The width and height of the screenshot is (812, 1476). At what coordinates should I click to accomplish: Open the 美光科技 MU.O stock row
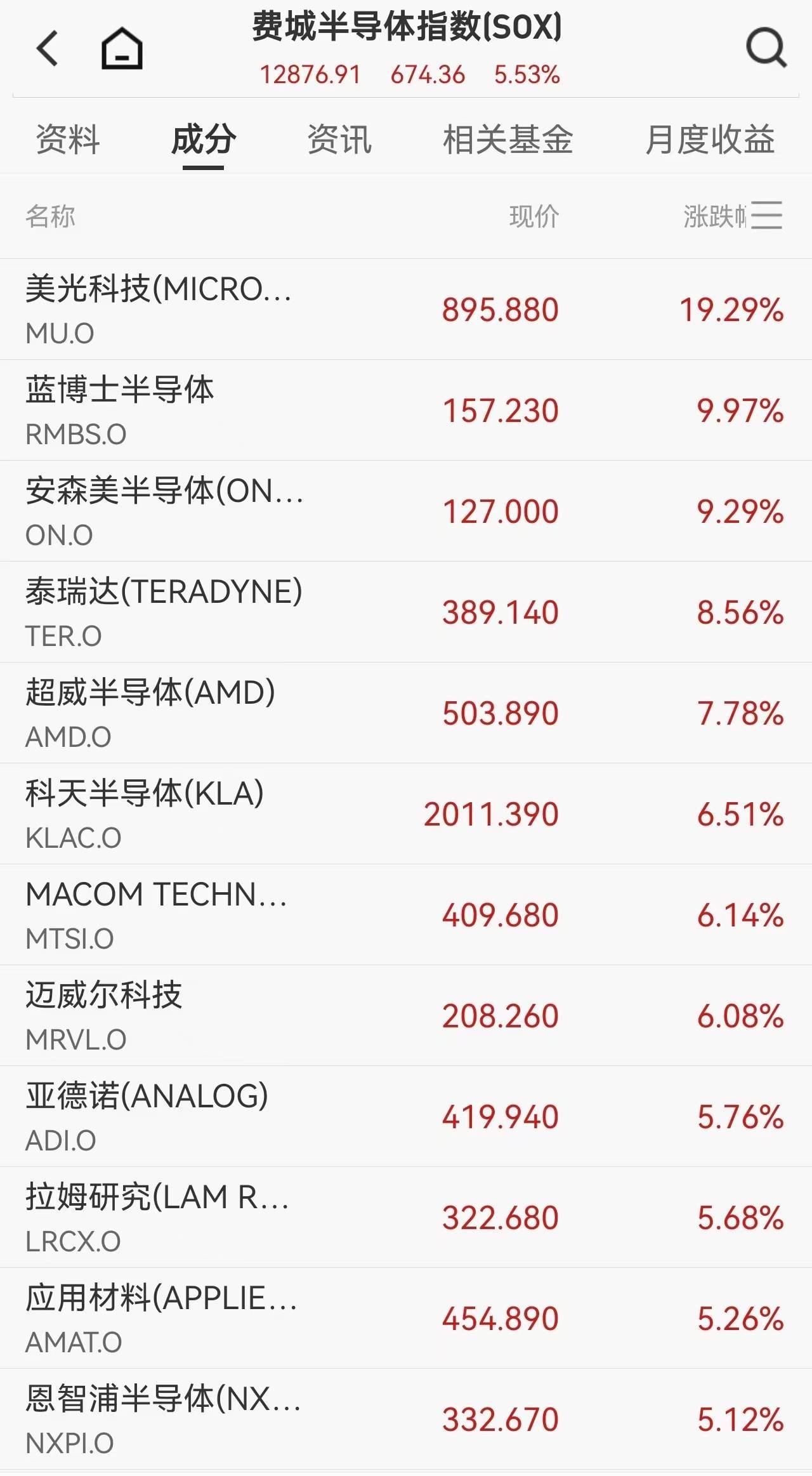point(406,309)
